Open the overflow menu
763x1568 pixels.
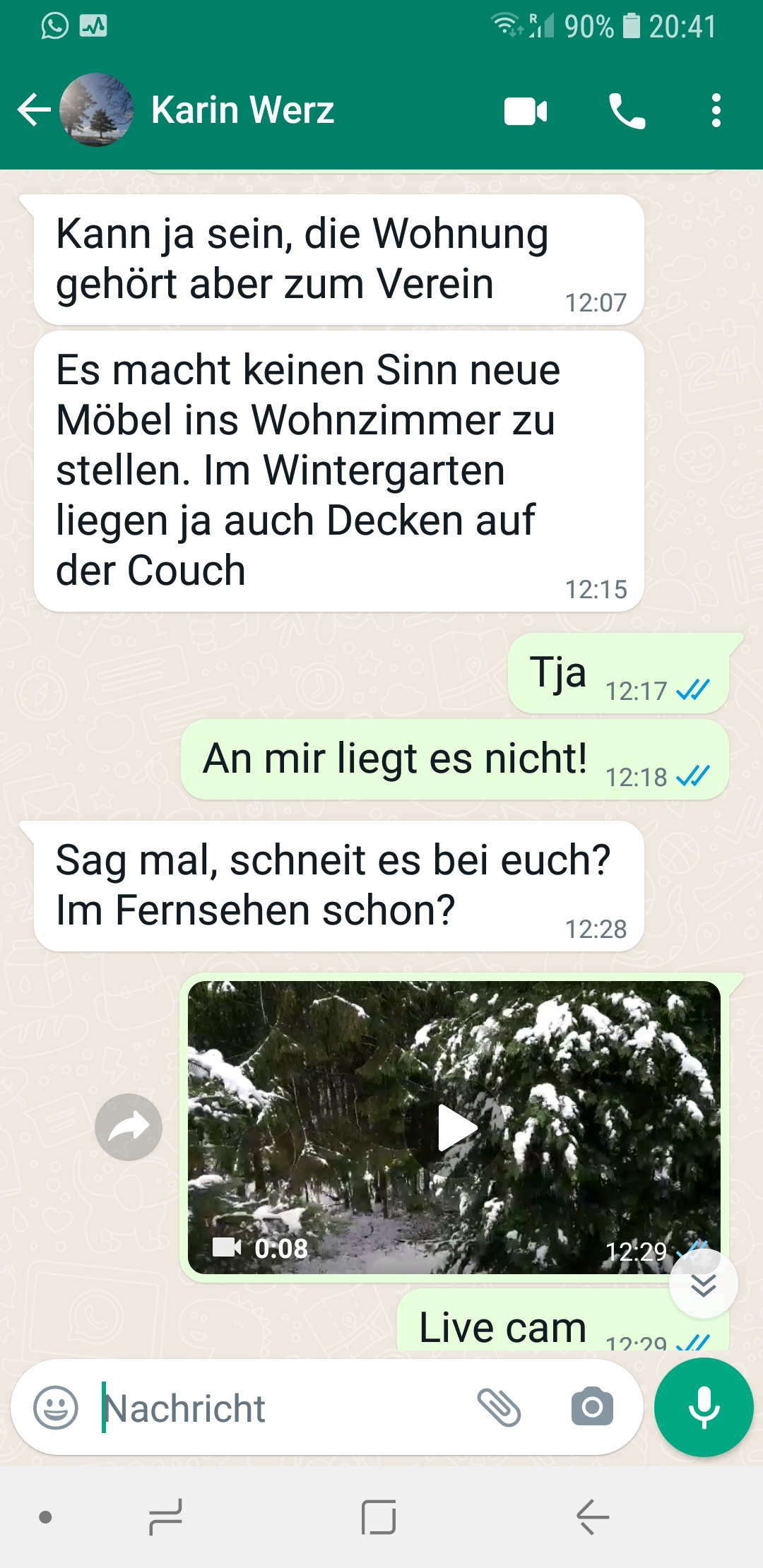(716, 111)
